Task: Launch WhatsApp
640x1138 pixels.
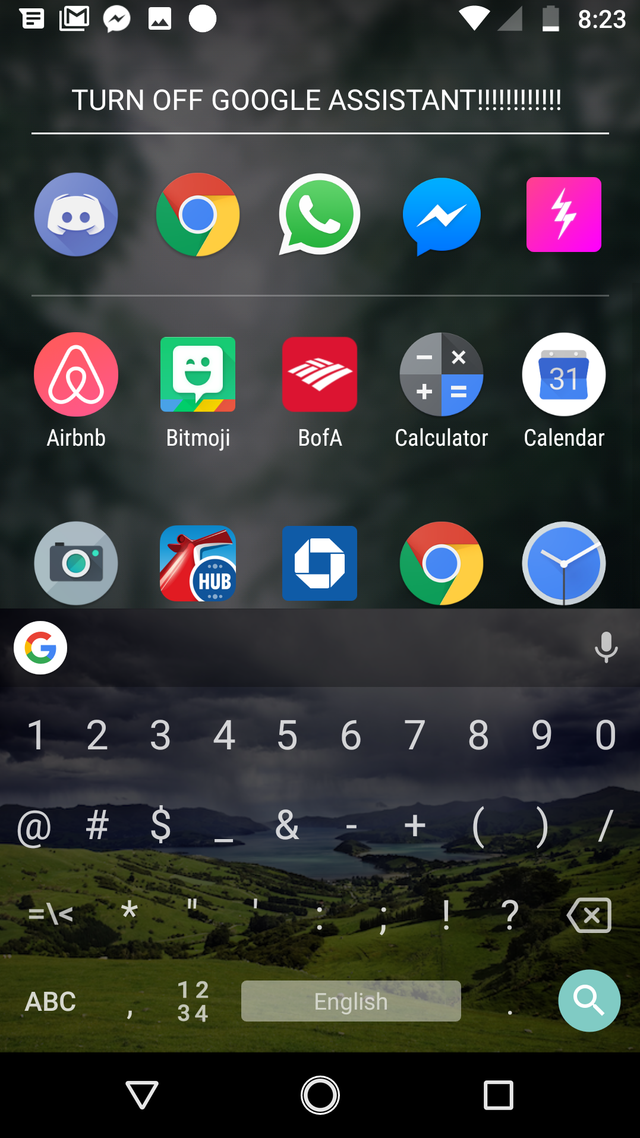Action: point(319,215)
